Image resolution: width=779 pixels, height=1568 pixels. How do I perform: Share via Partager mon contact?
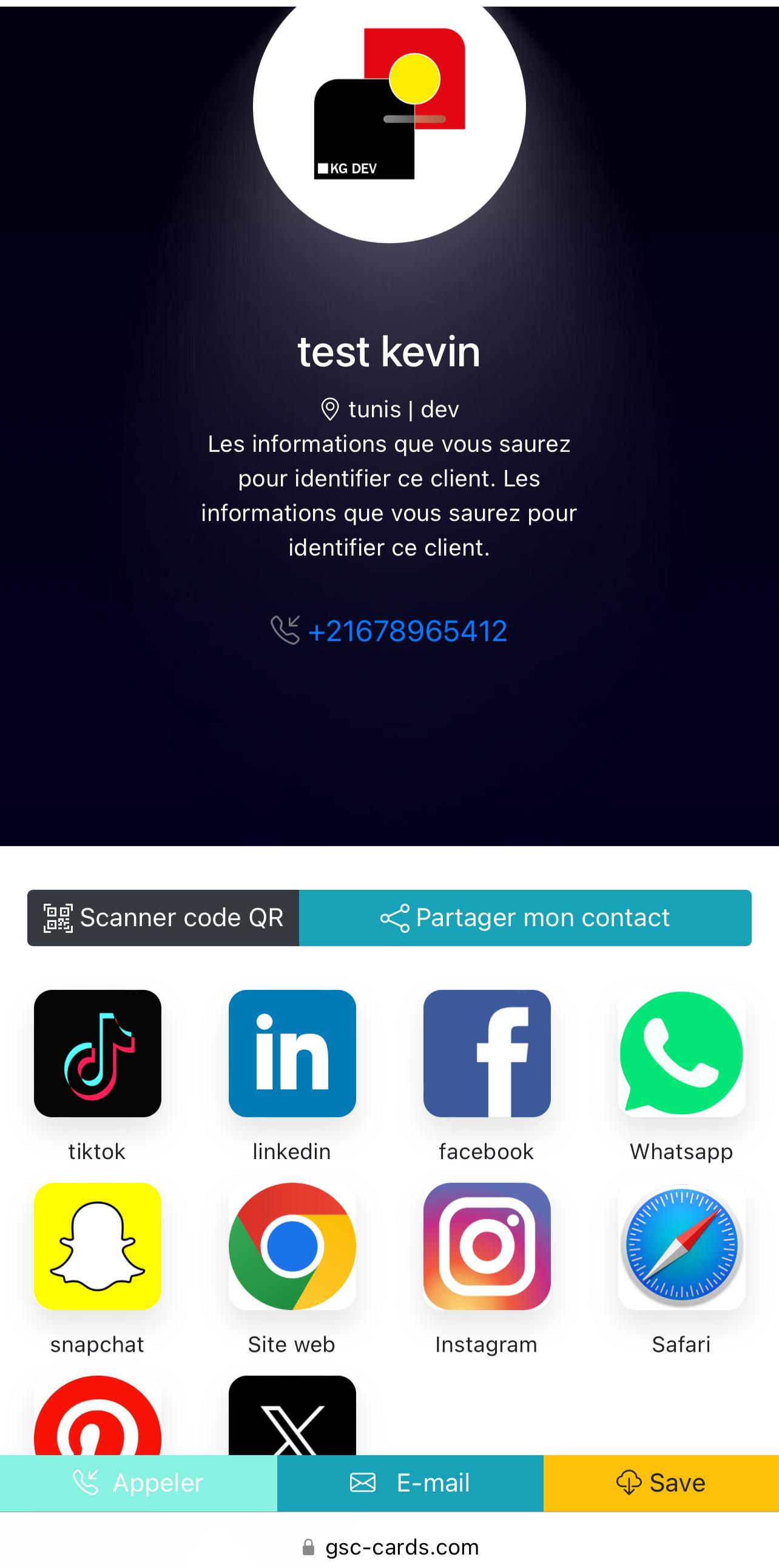point(525,917)
